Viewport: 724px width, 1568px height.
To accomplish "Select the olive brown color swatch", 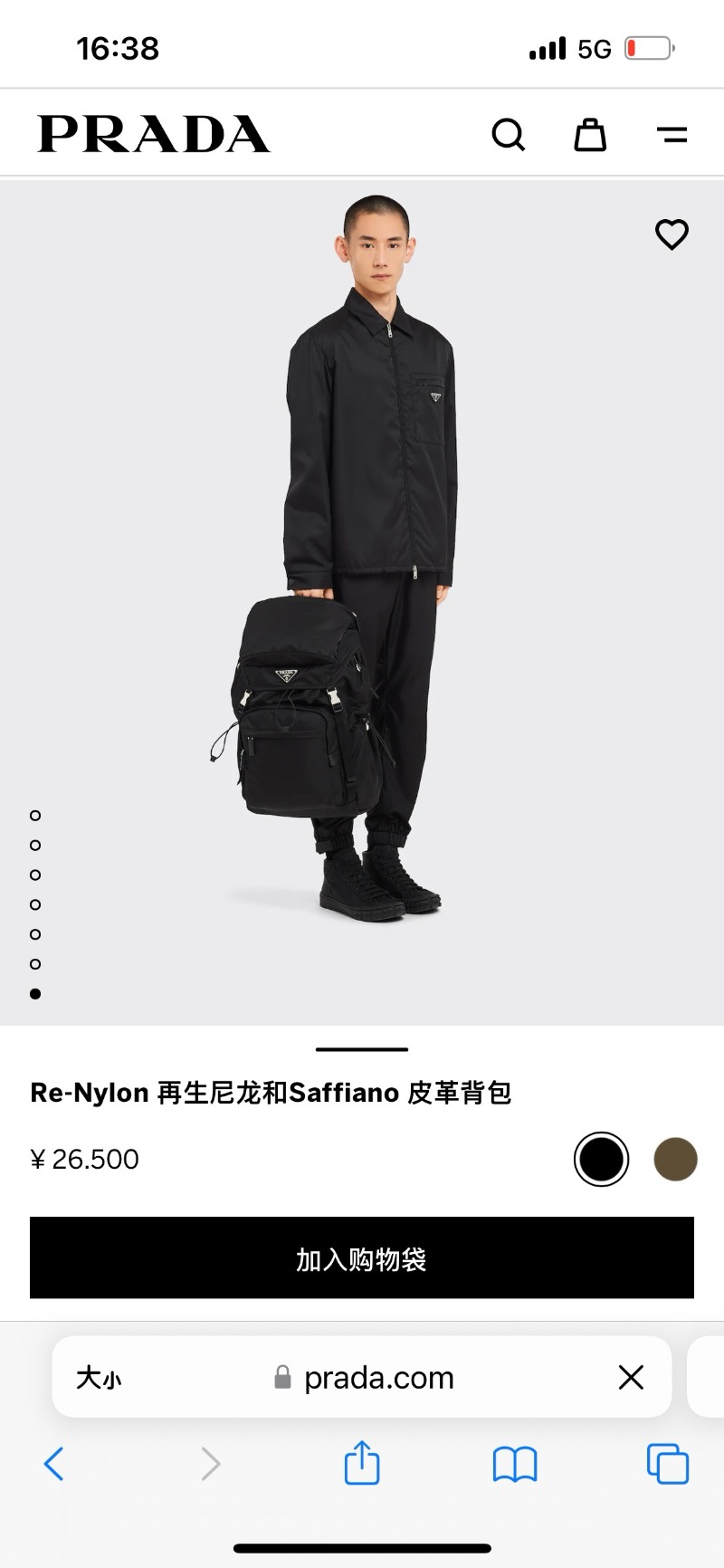I will (x=675, y=1159).
